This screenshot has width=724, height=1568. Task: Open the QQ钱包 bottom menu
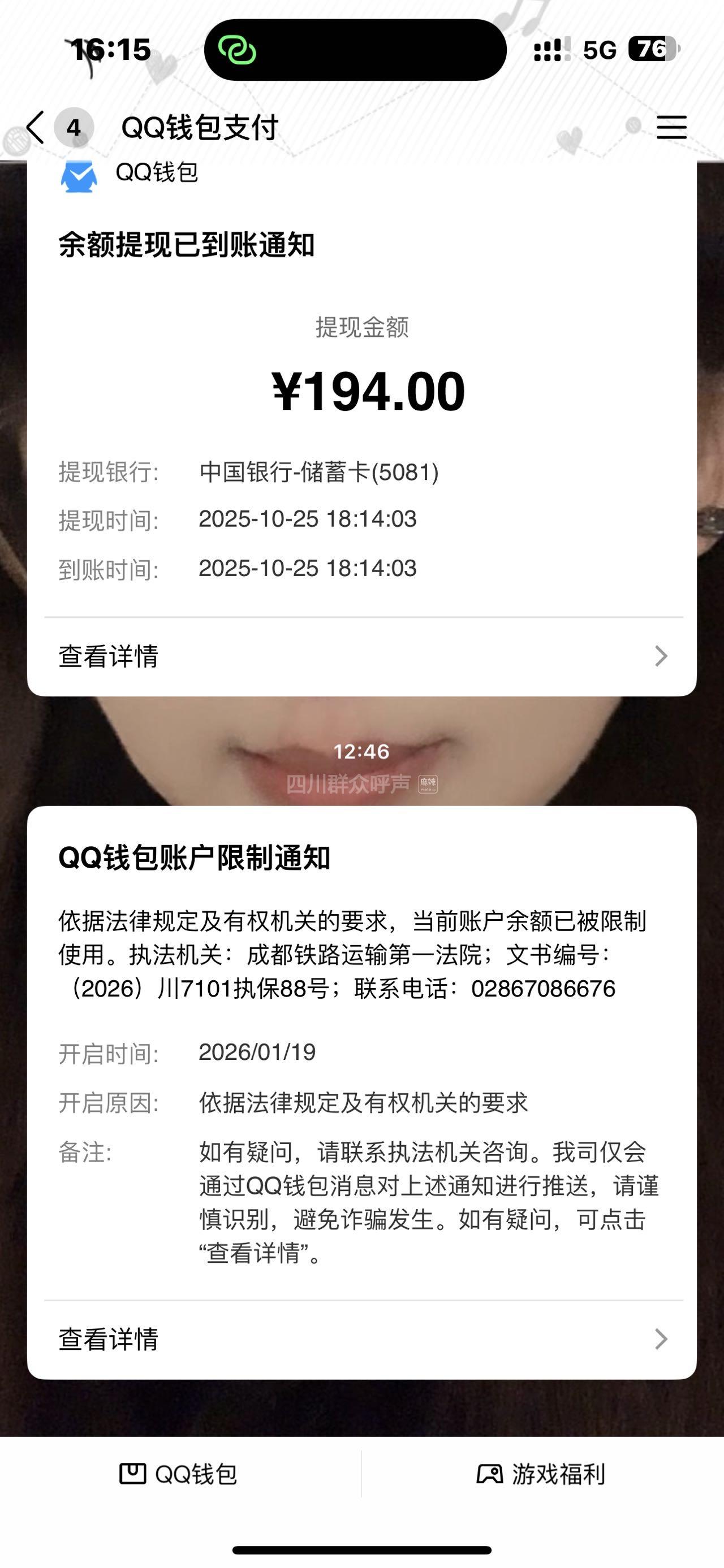[178, 1474]
